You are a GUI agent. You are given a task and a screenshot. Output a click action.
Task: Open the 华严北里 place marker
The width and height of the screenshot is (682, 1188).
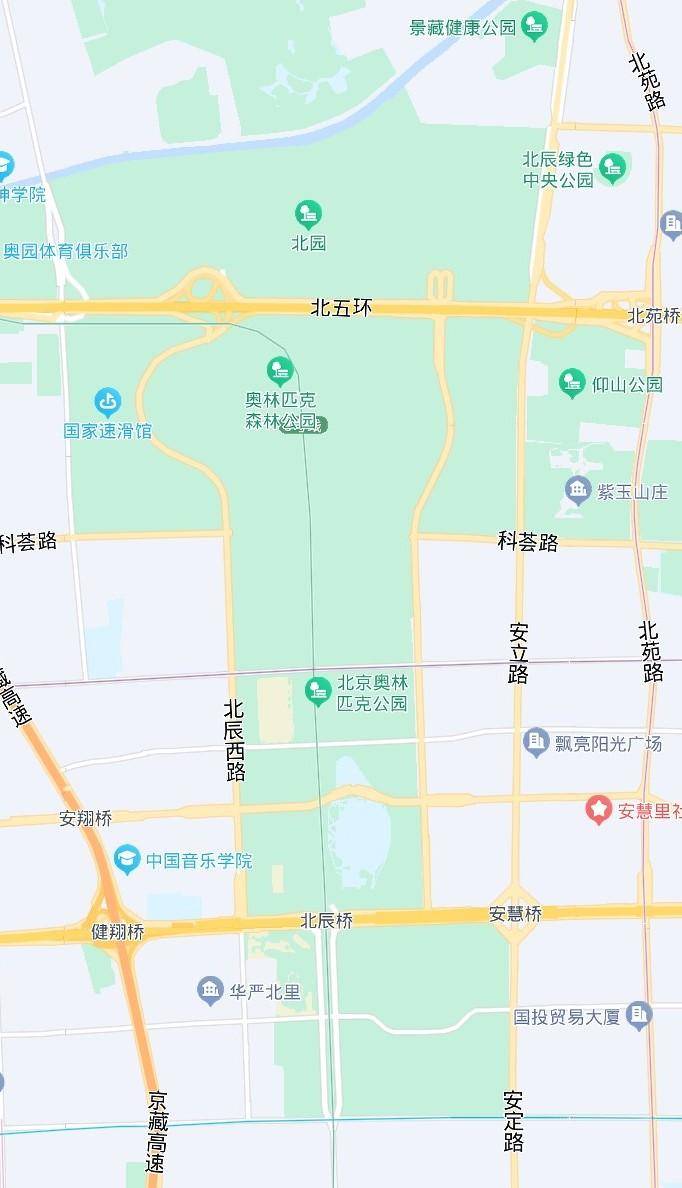(x=210, y=991)
